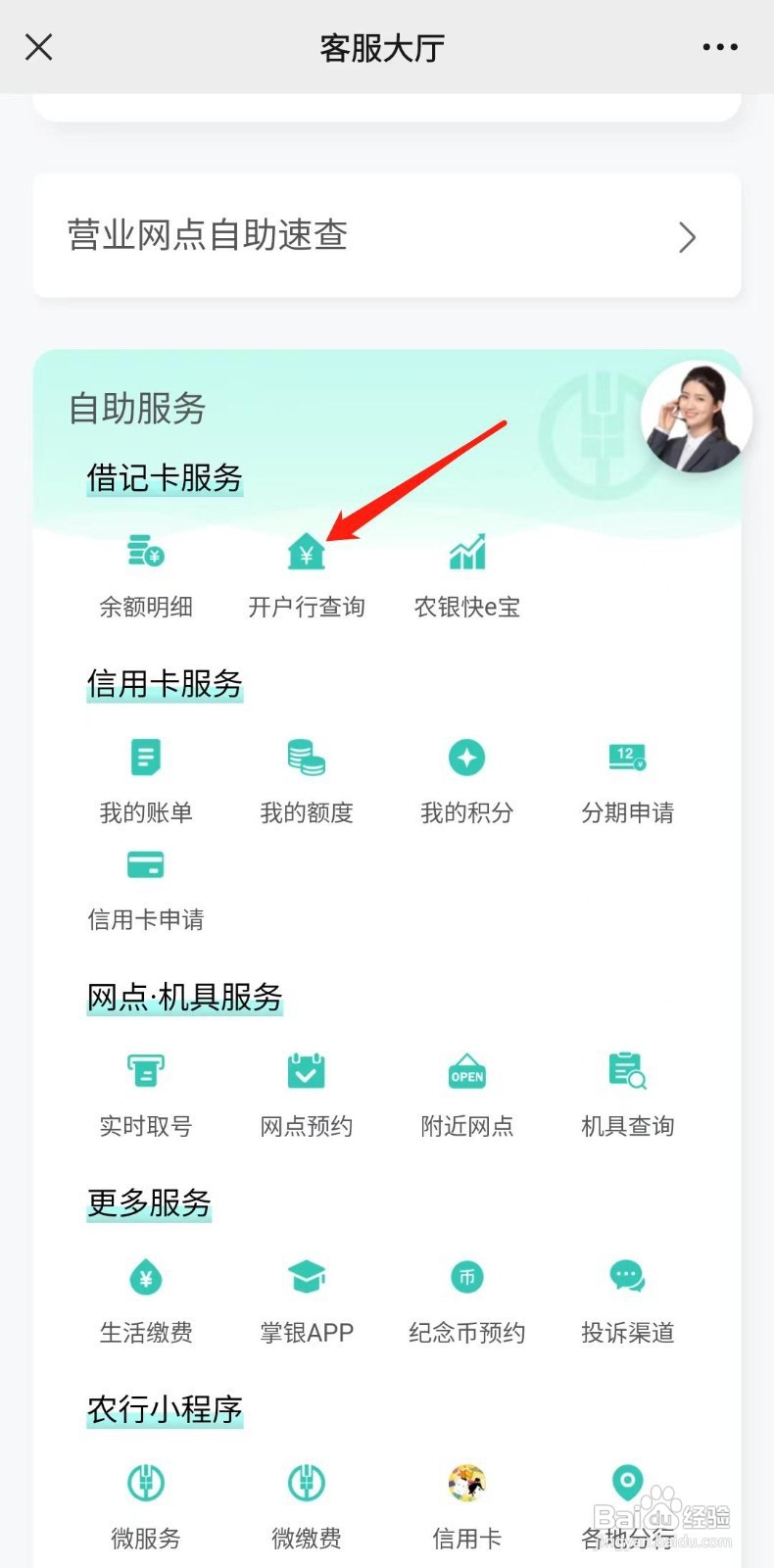Check 我的额度 credit limit icon
Image resolution: width=774 pixels, height=1568 pixels.
(306, 759)
